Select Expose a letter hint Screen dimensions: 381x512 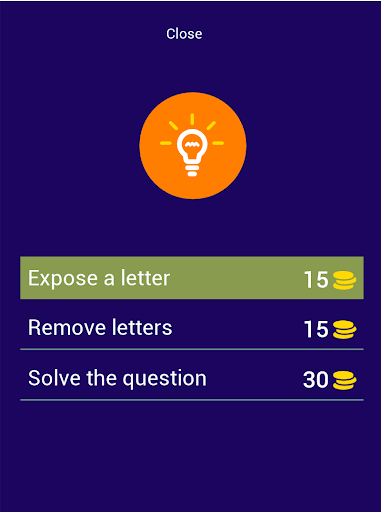(x=192, y=278)
